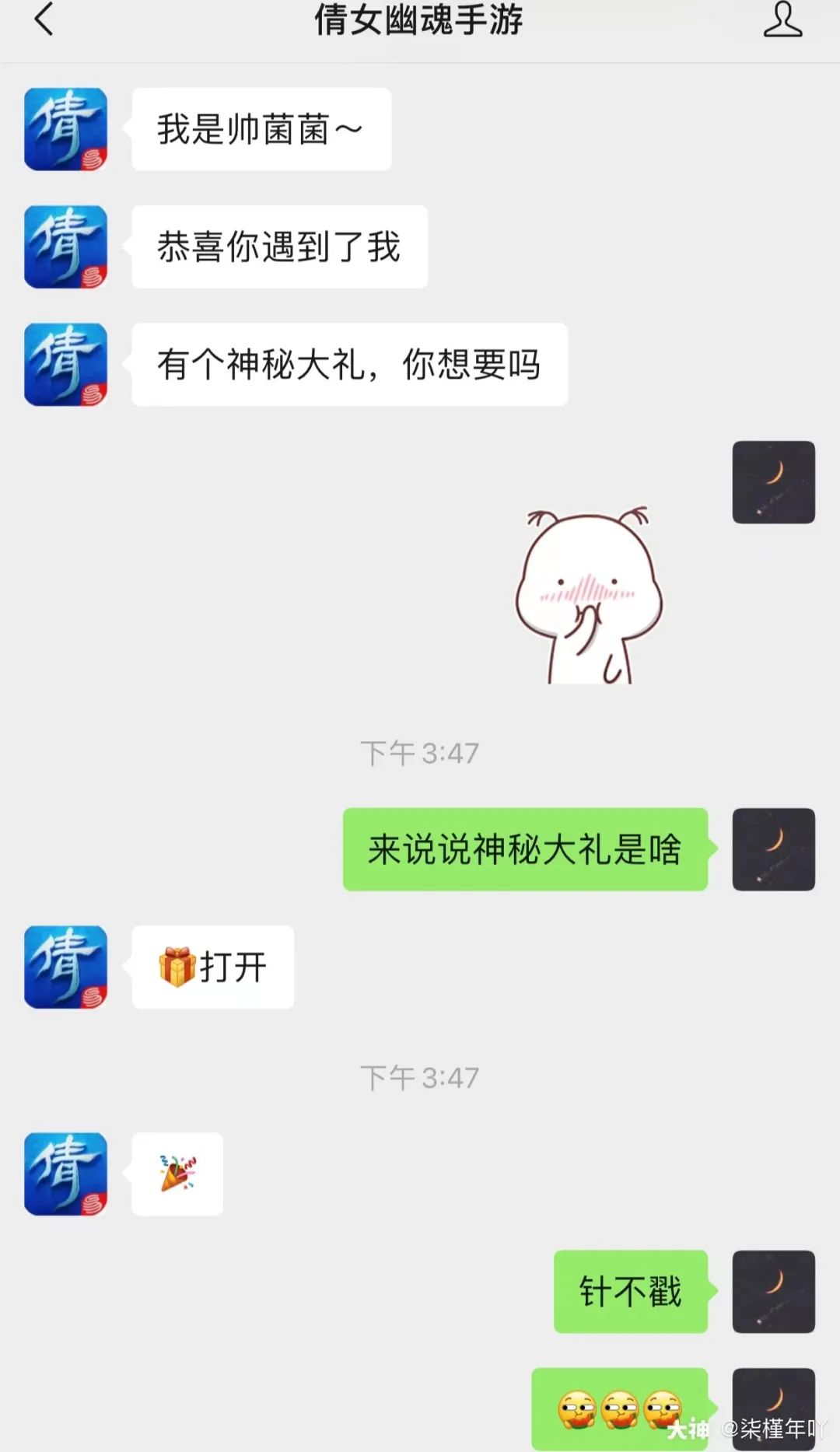Tap the 倩 avatar beside 我是帅菌菌～

point(65,129)
